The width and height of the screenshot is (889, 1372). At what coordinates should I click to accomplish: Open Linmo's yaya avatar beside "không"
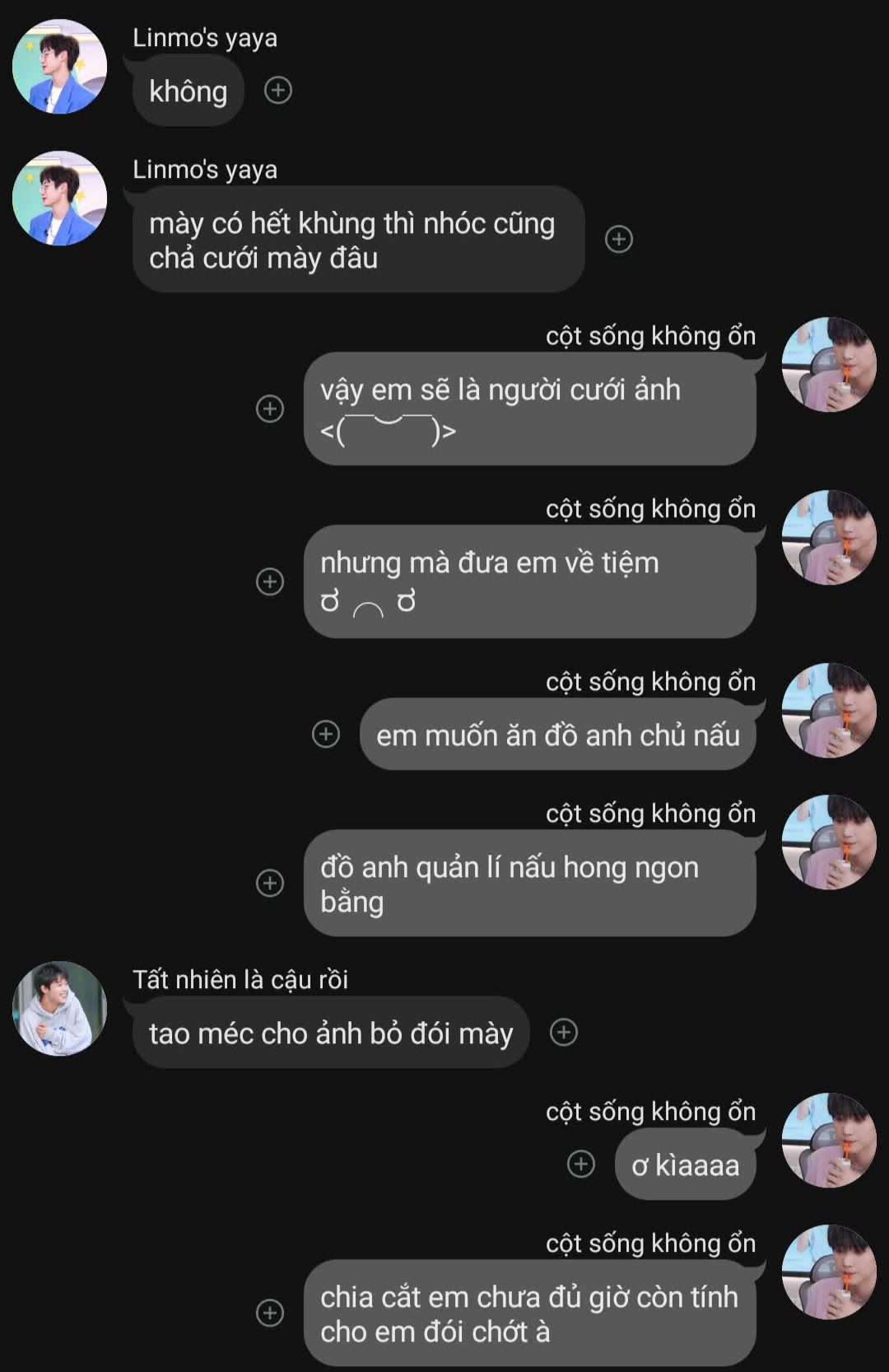click(59, 67)
